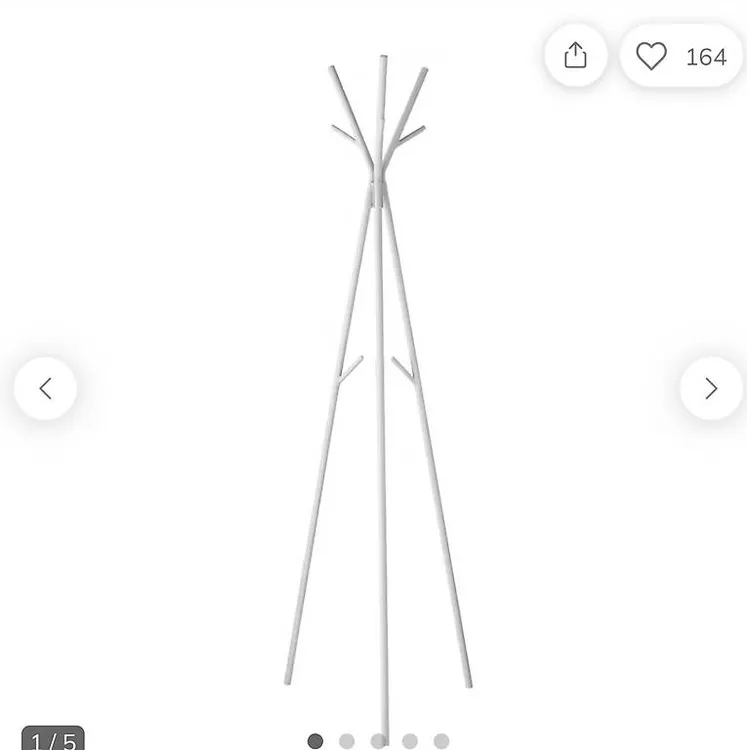This screenshot has width=747, height=750.
Task: Share this coat rack listing
Action: [x=576, y=55]
